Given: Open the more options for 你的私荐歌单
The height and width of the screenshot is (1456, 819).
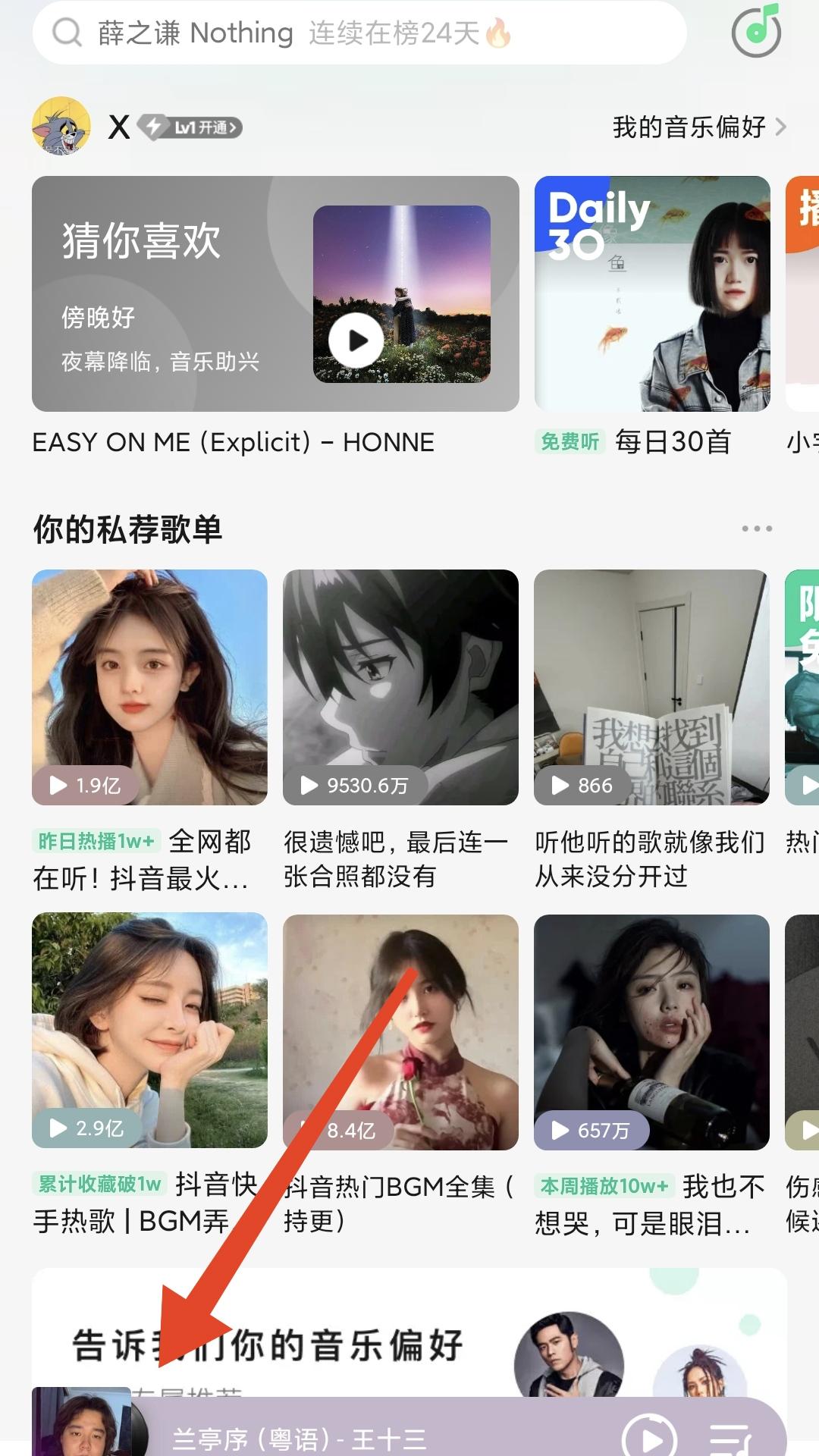Looking at the screenshot, I should click(x=756, y=529).
